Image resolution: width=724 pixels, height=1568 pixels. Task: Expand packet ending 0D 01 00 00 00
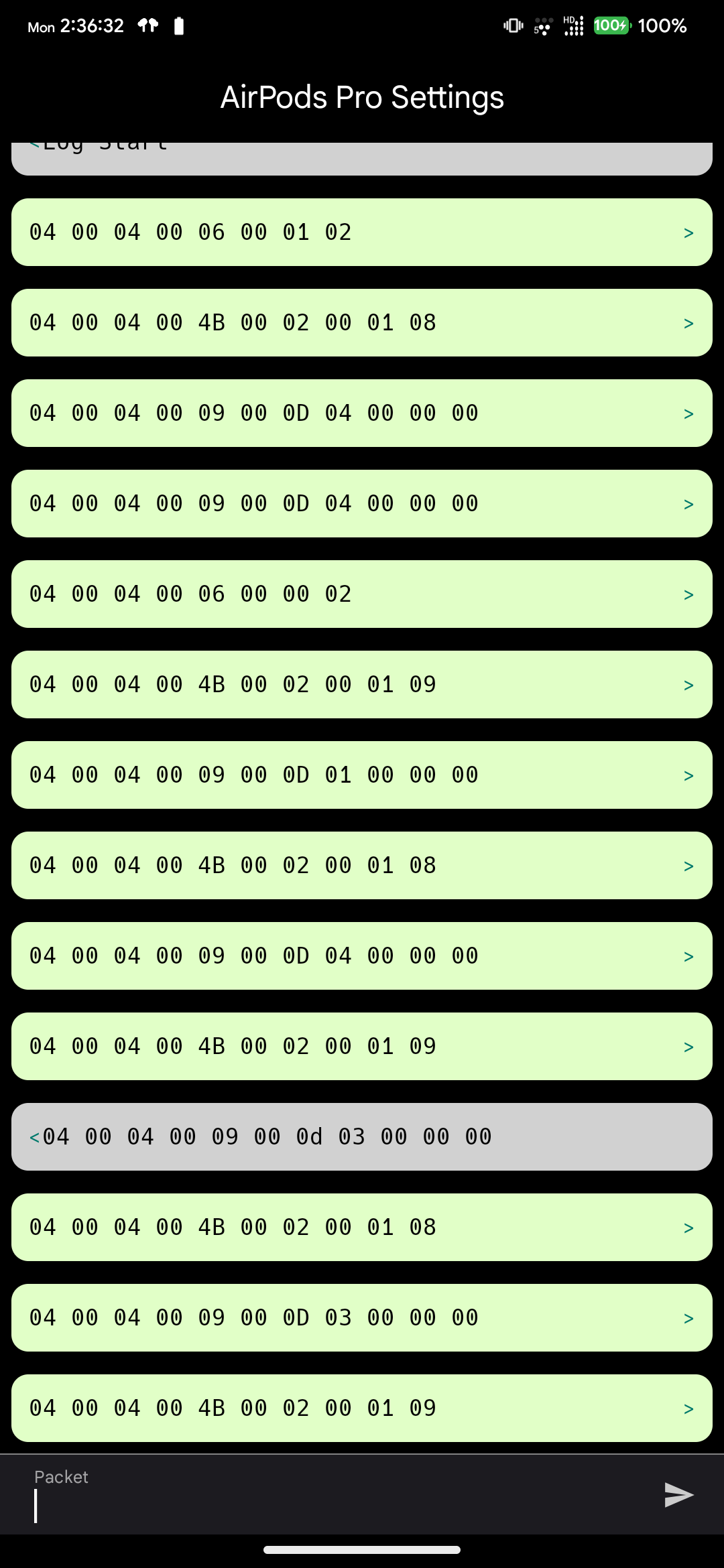362,775
